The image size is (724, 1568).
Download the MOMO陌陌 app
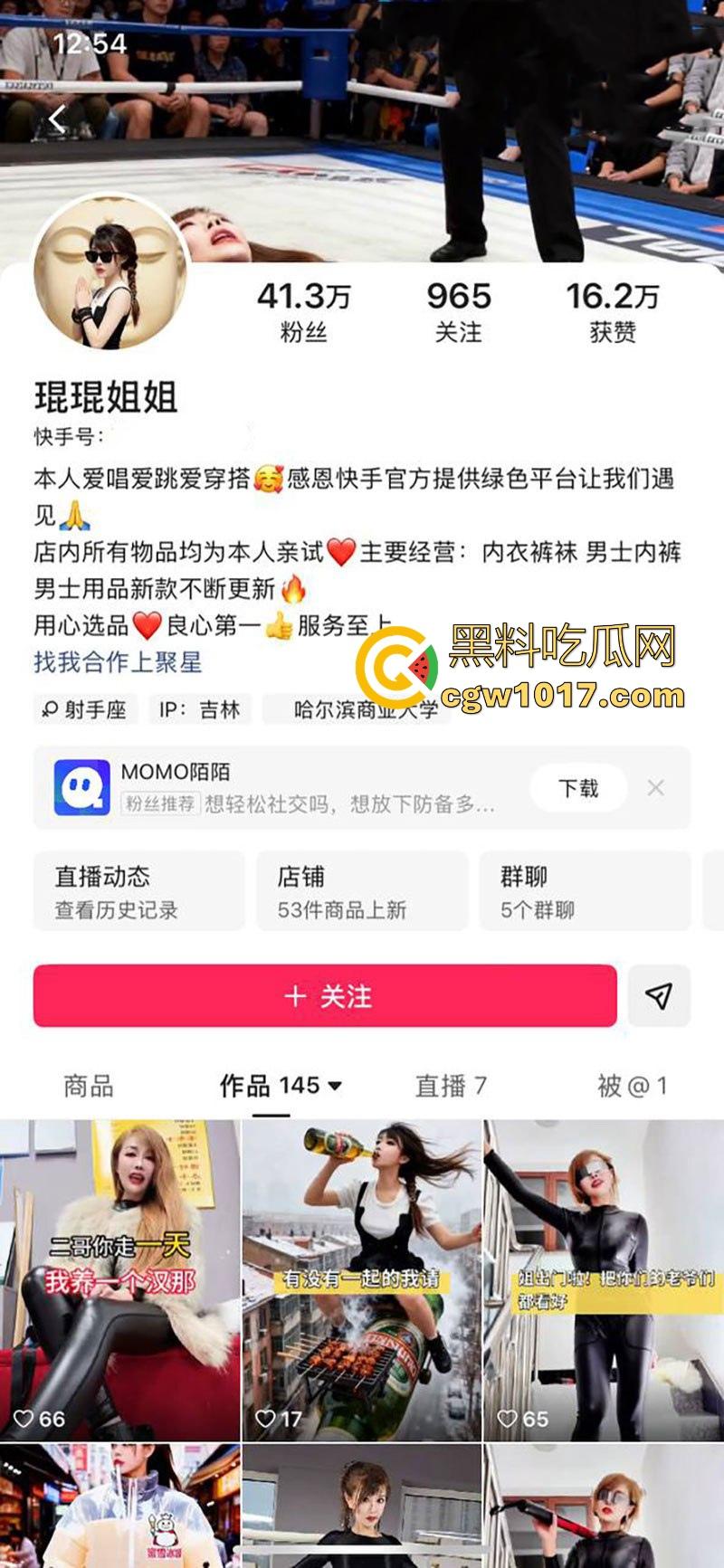pyautogui.click(x=577, y=788)
